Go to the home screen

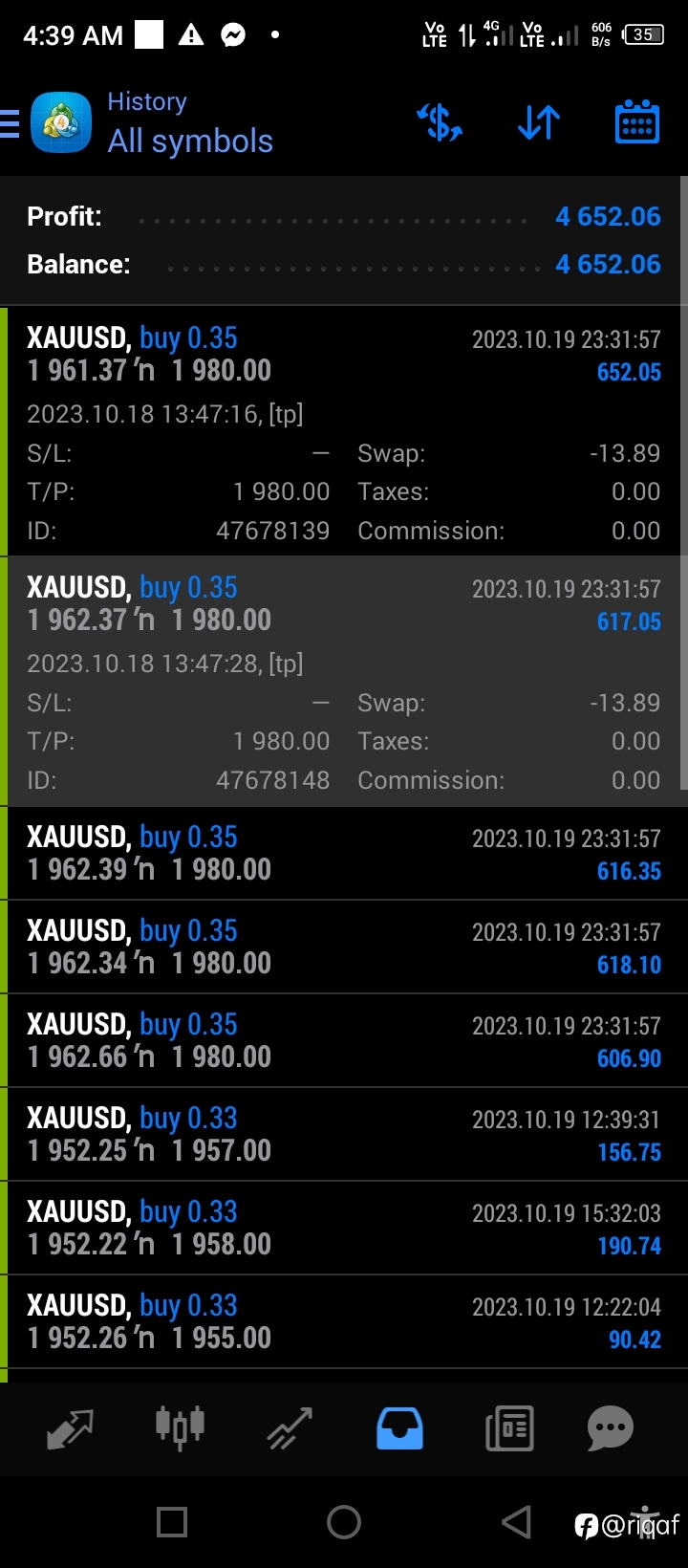pos(344,1521)
